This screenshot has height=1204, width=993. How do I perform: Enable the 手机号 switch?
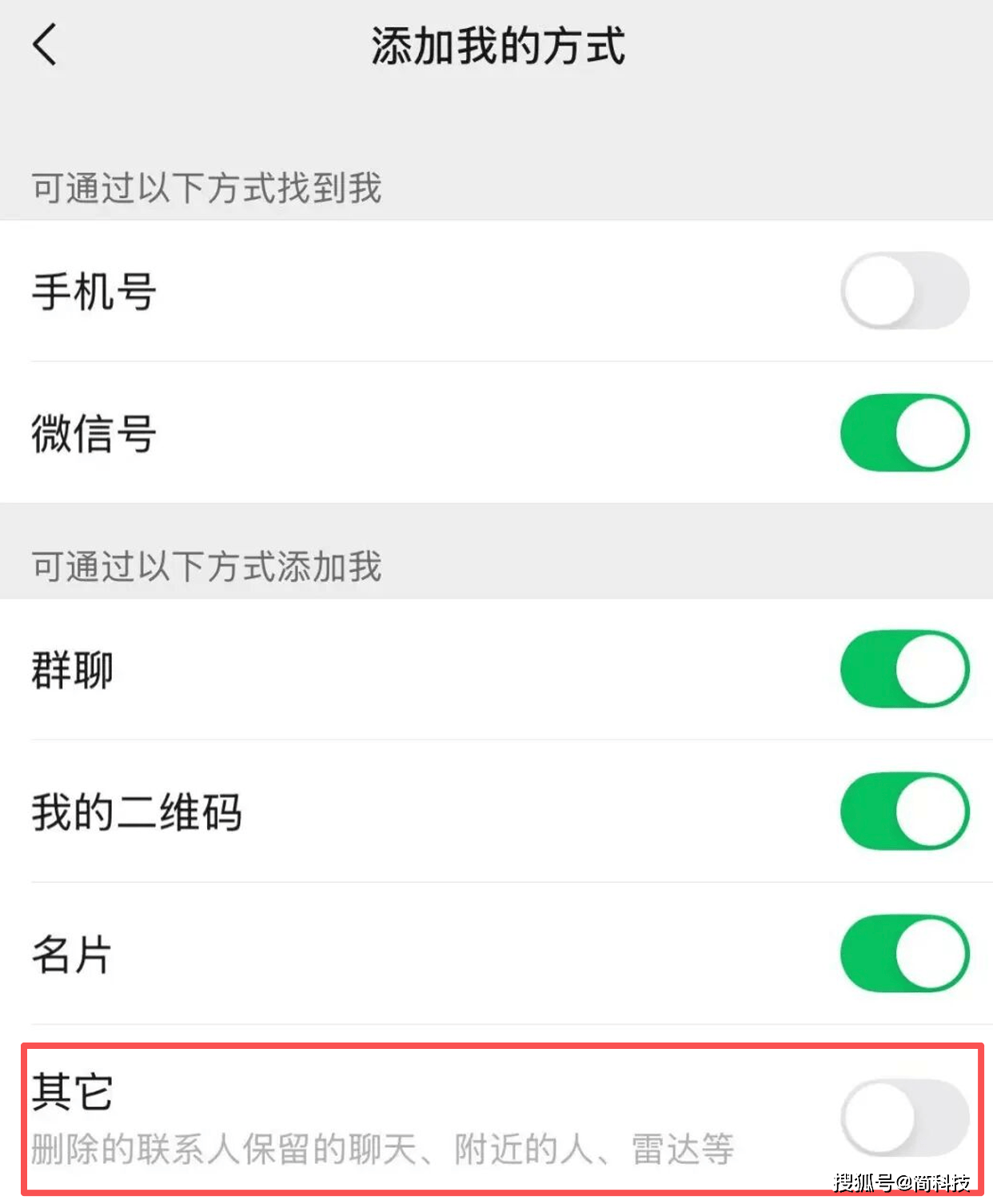point(904,291)
